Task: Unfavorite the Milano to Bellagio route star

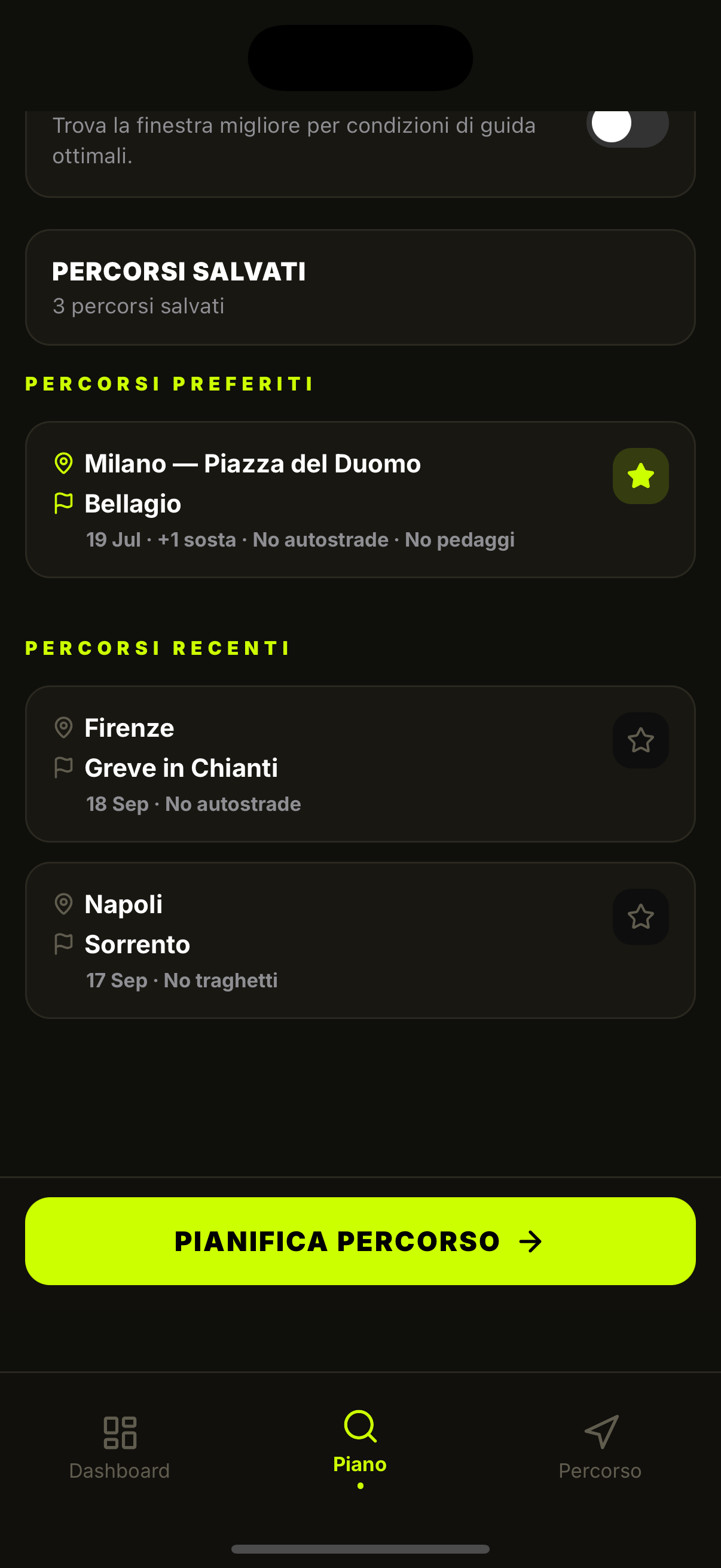Action: pyautogui.click(x=641, y=476)
